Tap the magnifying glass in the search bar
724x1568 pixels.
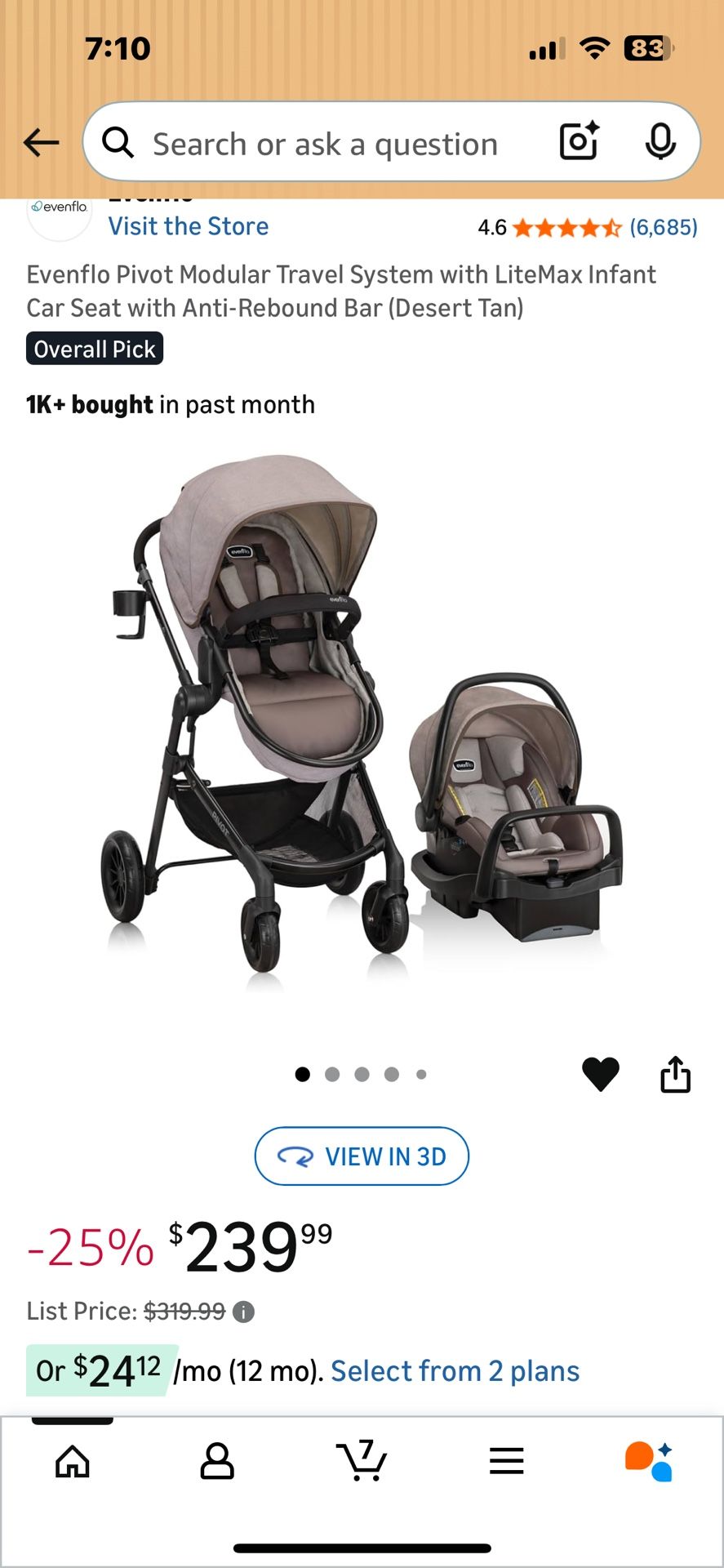pyautogui.click(x=119, y=142)
